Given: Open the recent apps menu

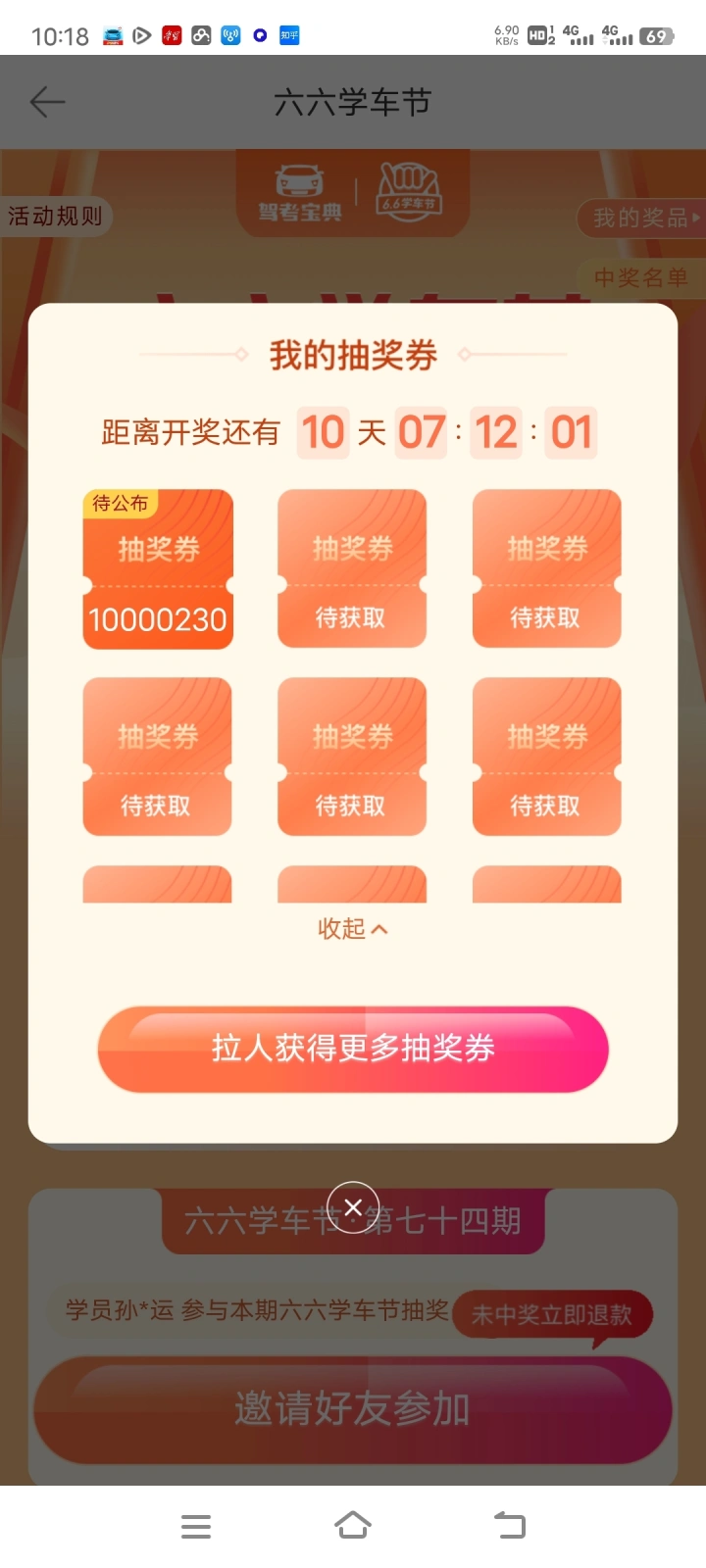Looking at the screenshot, I should (196, 1526).
